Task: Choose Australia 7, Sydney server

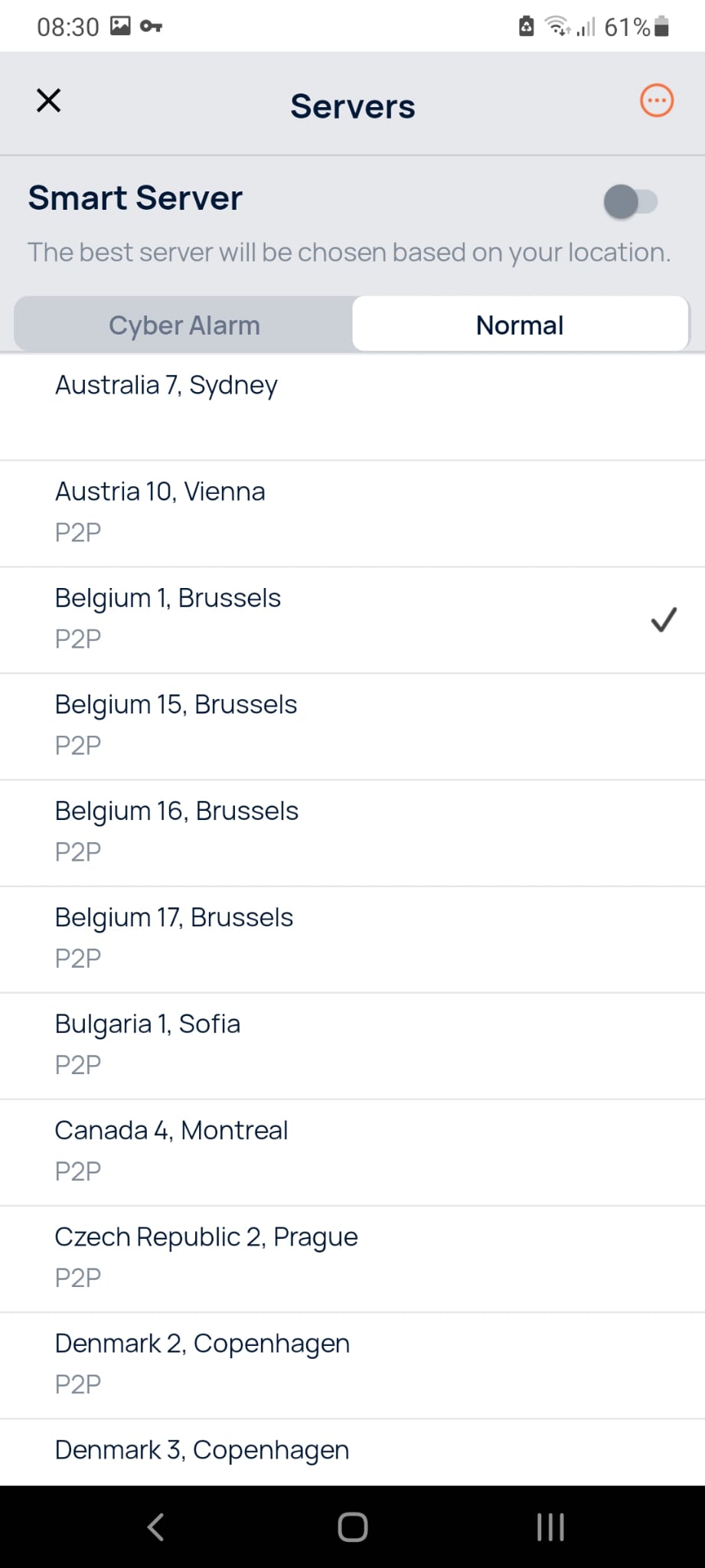Action: [x=352, y=407]
